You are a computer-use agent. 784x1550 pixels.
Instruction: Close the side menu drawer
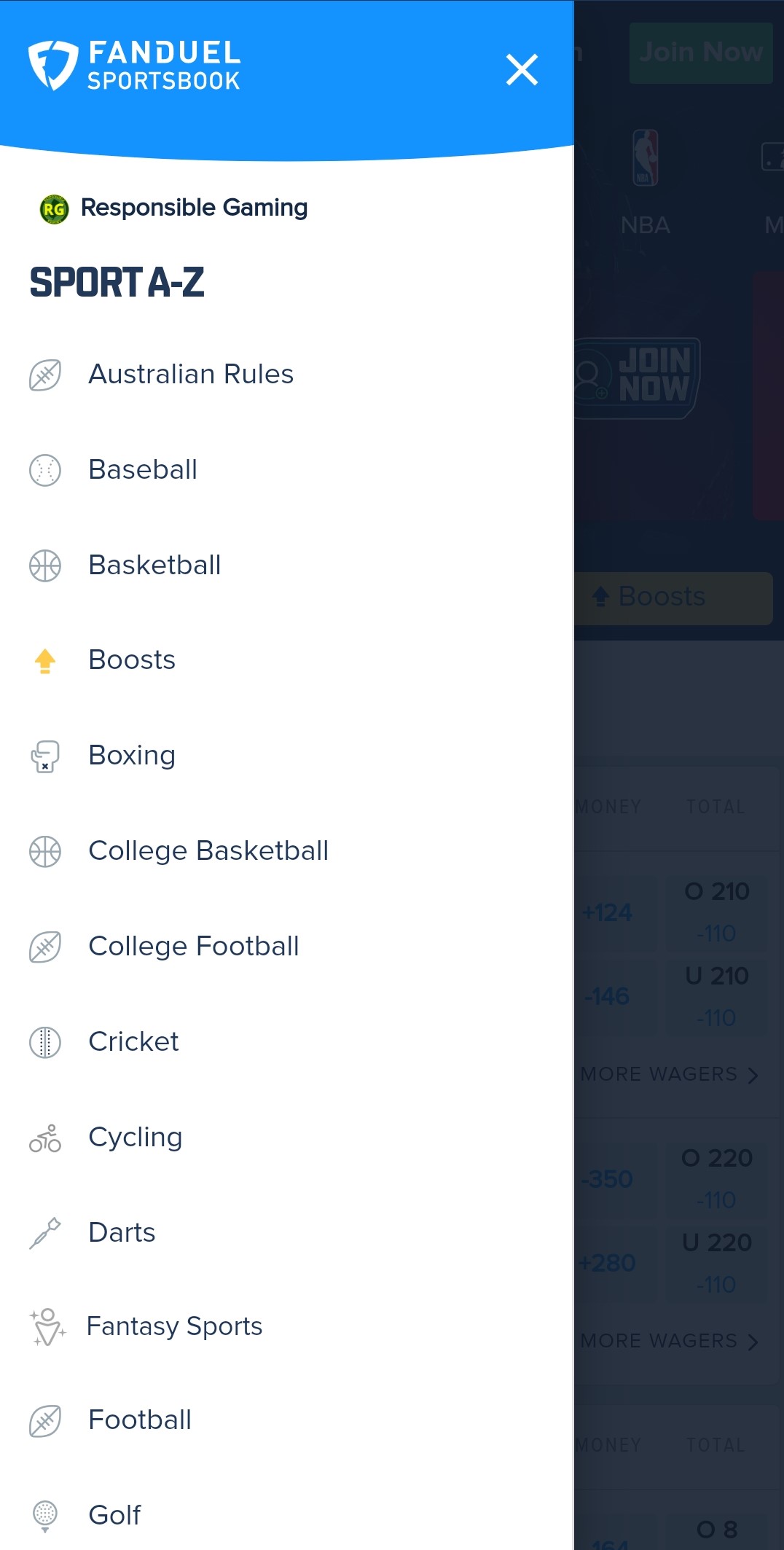(522, 70)
